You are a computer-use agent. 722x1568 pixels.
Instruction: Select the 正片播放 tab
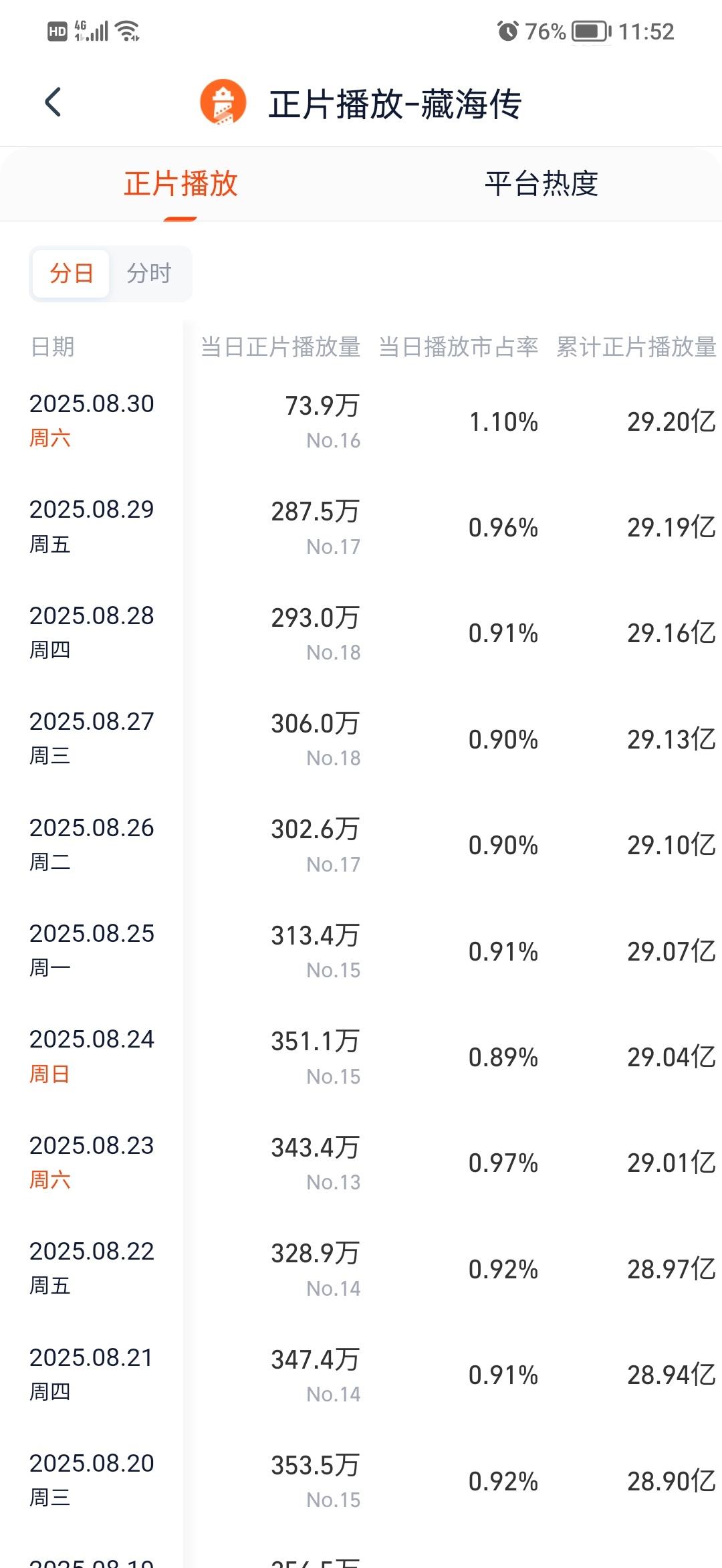pyautogui.click(x=180, y=184)
